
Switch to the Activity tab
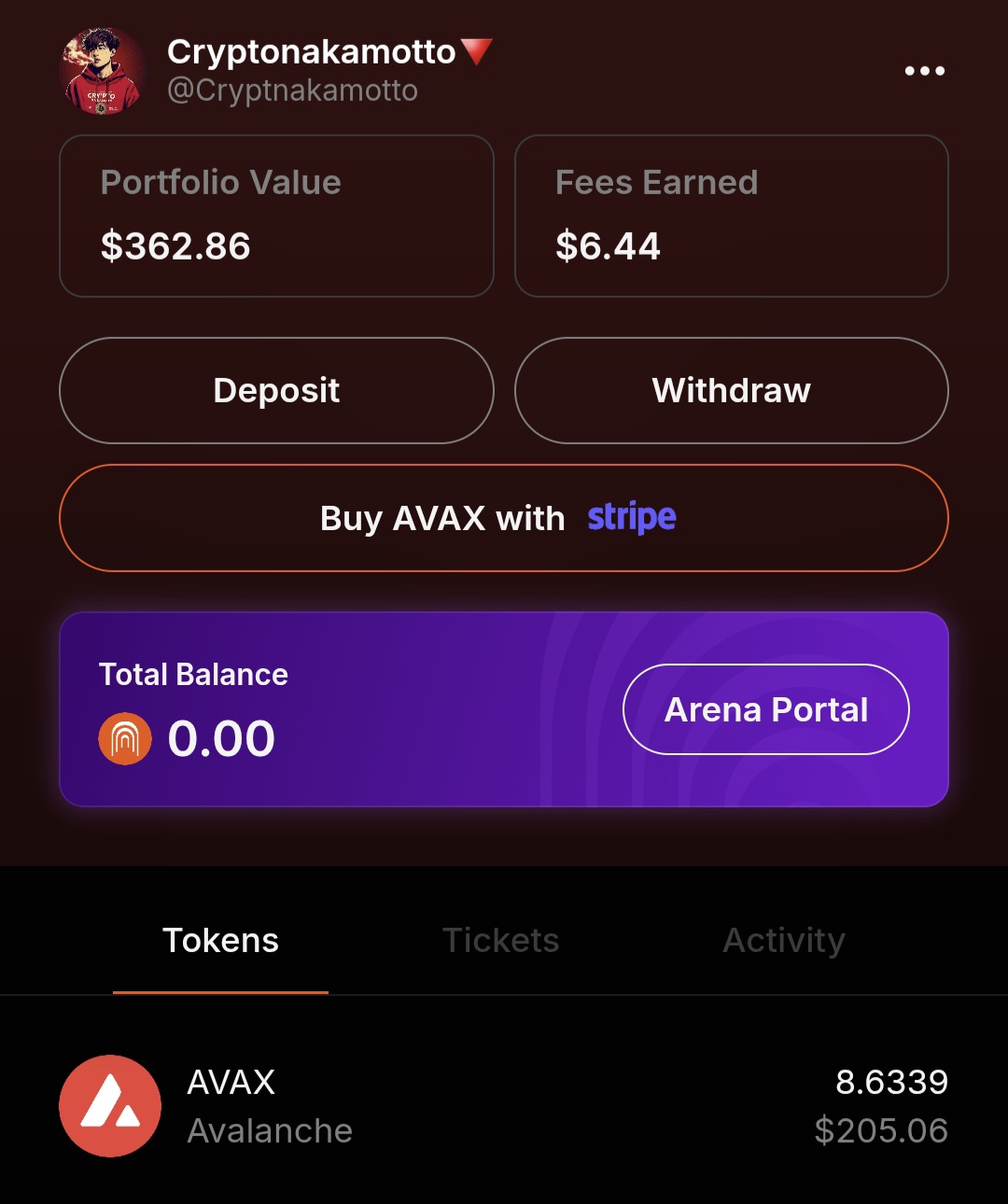coord(784,941)
